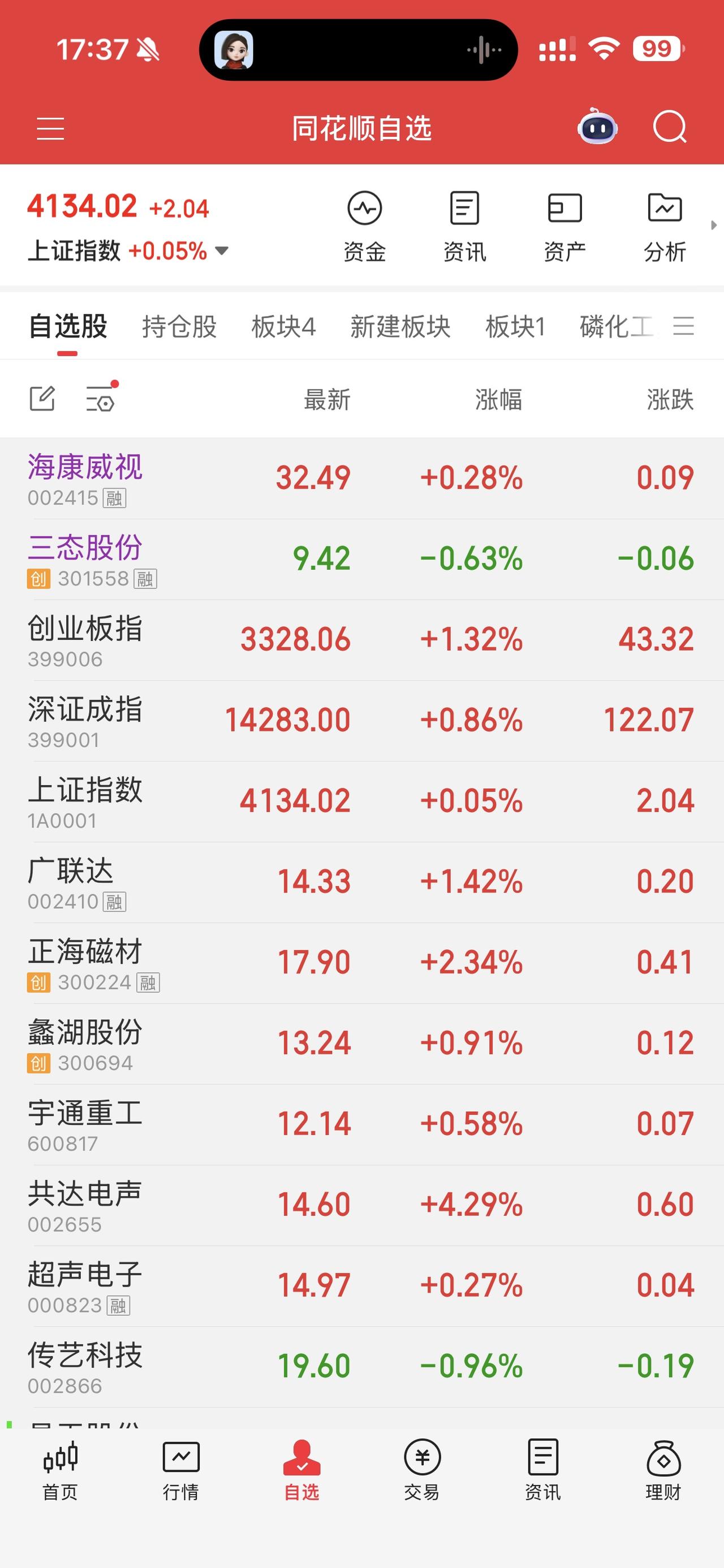Viewport: 724px width, 1568px height.
Task: Sort by 涨跌 column header
Action: coord(669,399)
